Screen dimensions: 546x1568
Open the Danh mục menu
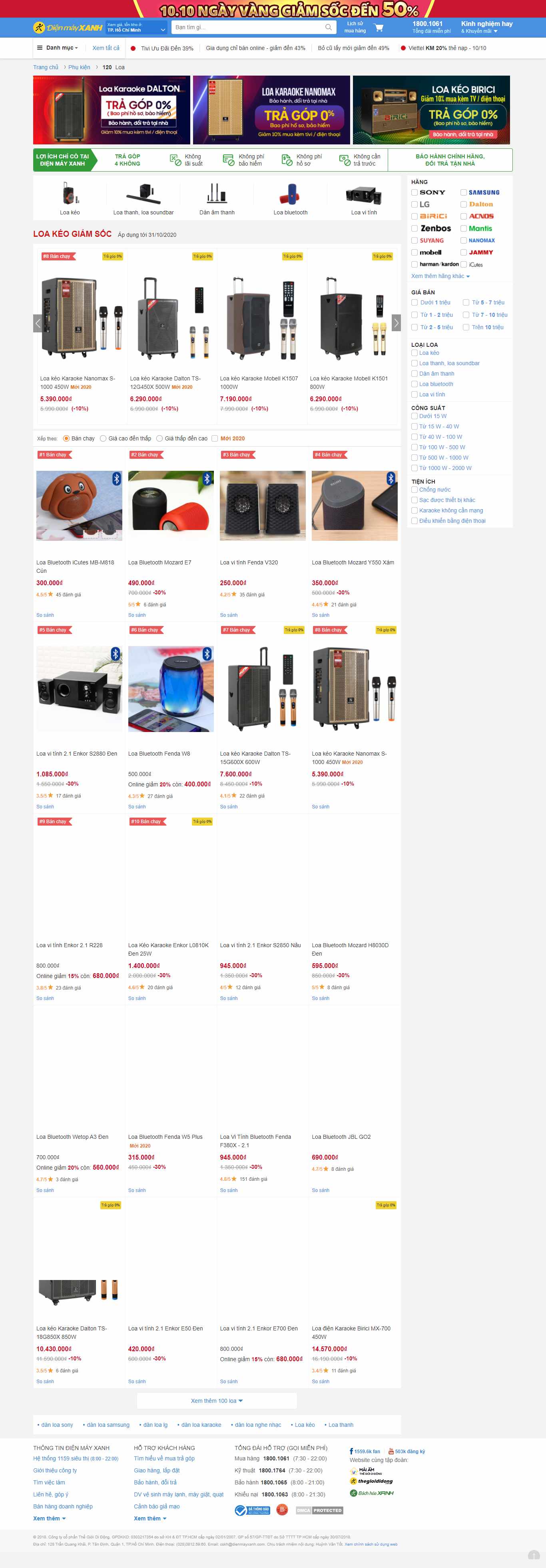[57, 48]
